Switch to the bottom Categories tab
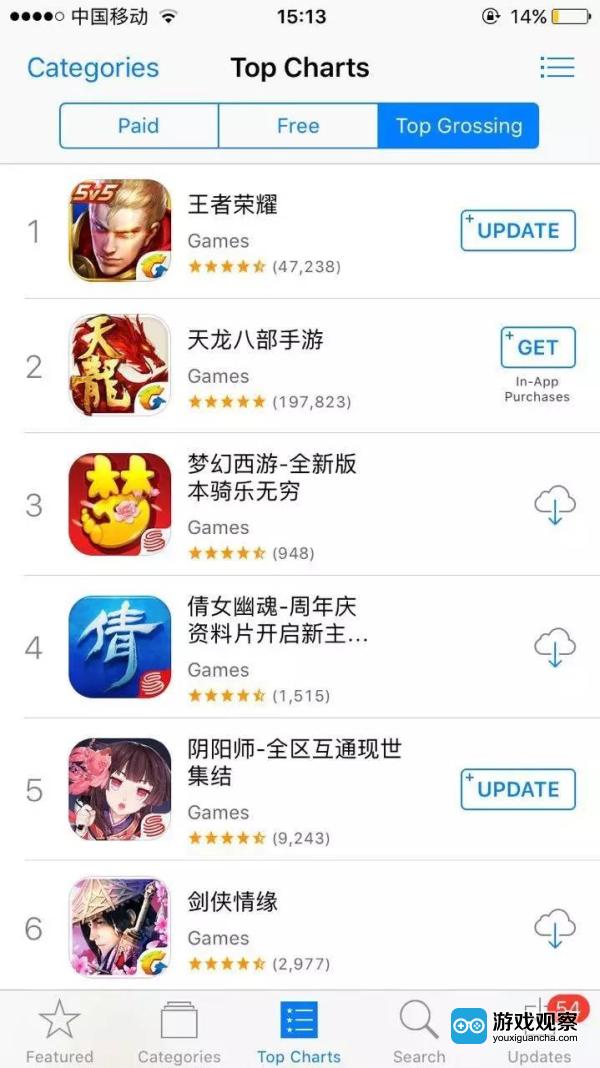Viewport: 600px width, 1068px height. click(179, 1032)
